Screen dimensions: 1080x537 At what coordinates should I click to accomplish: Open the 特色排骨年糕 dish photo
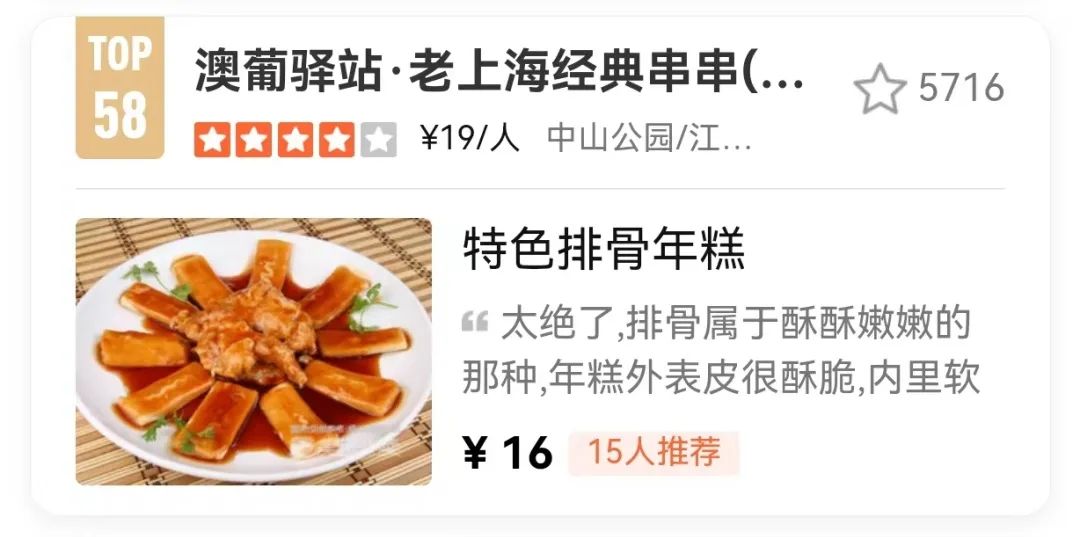(254, 352)
